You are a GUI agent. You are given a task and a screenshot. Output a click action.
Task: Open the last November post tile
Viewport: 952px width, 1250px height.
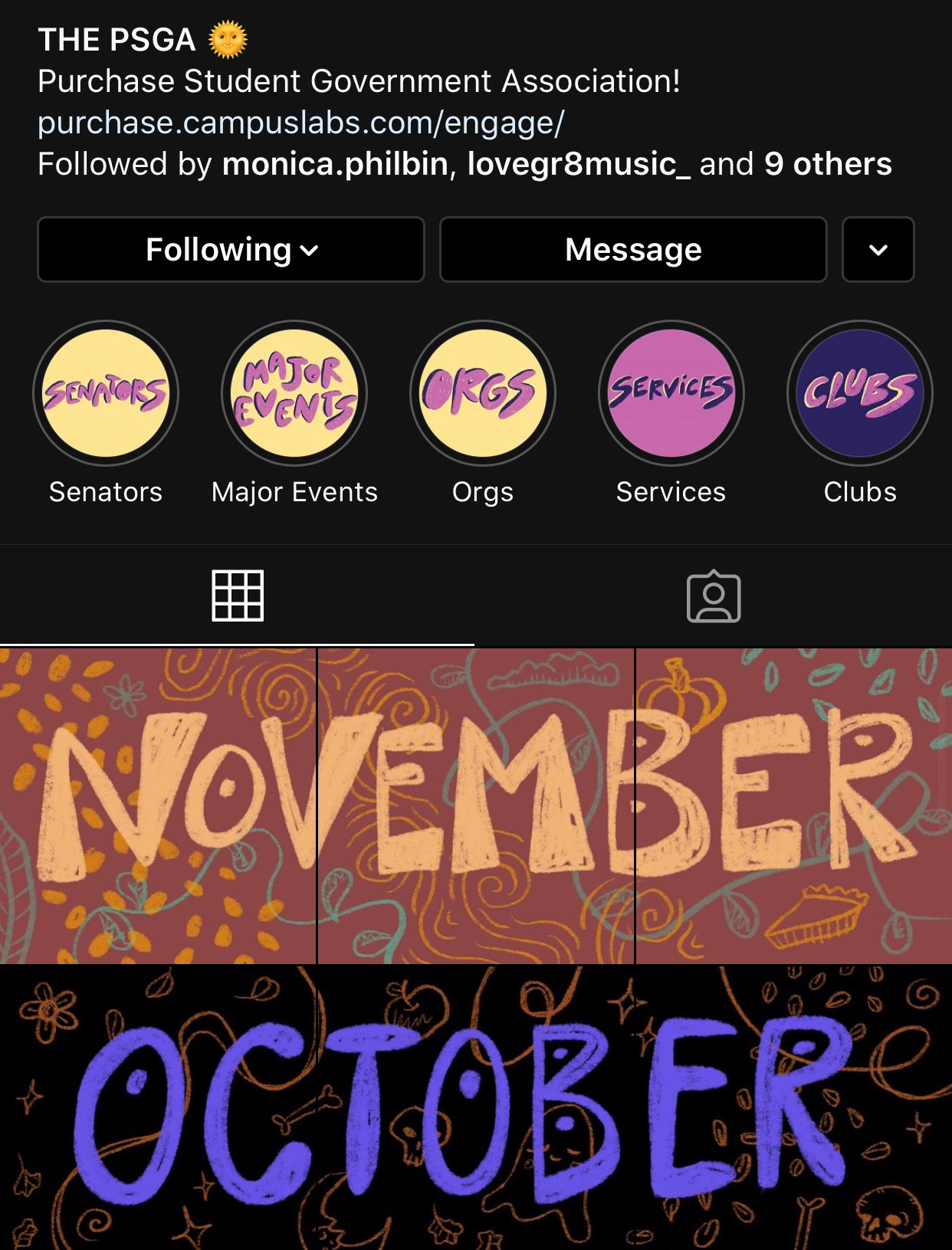point(794,805)
